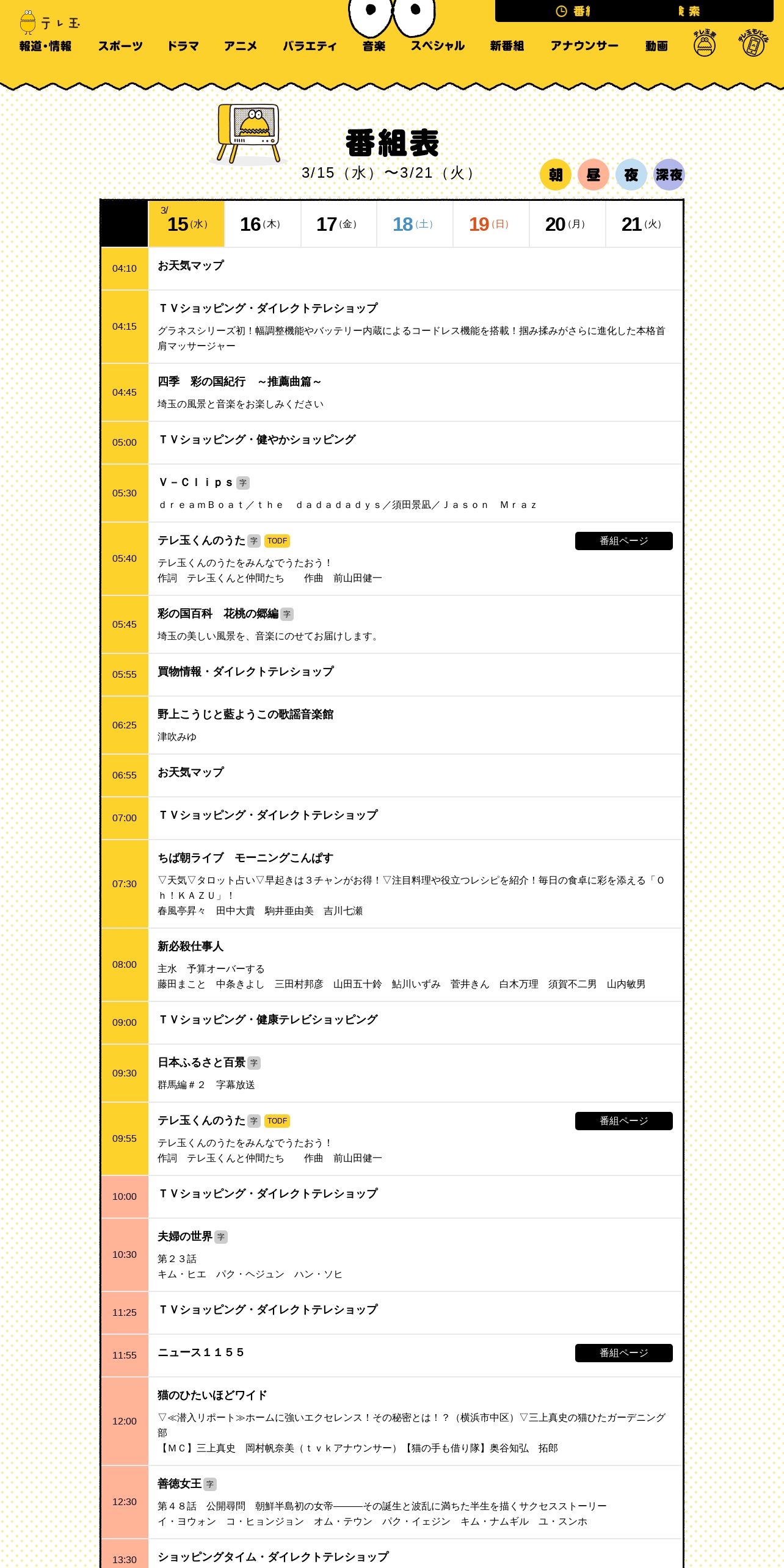784x1568 pixels.
Task: Jump to the 朝 time slot
Action: [556, 175]
